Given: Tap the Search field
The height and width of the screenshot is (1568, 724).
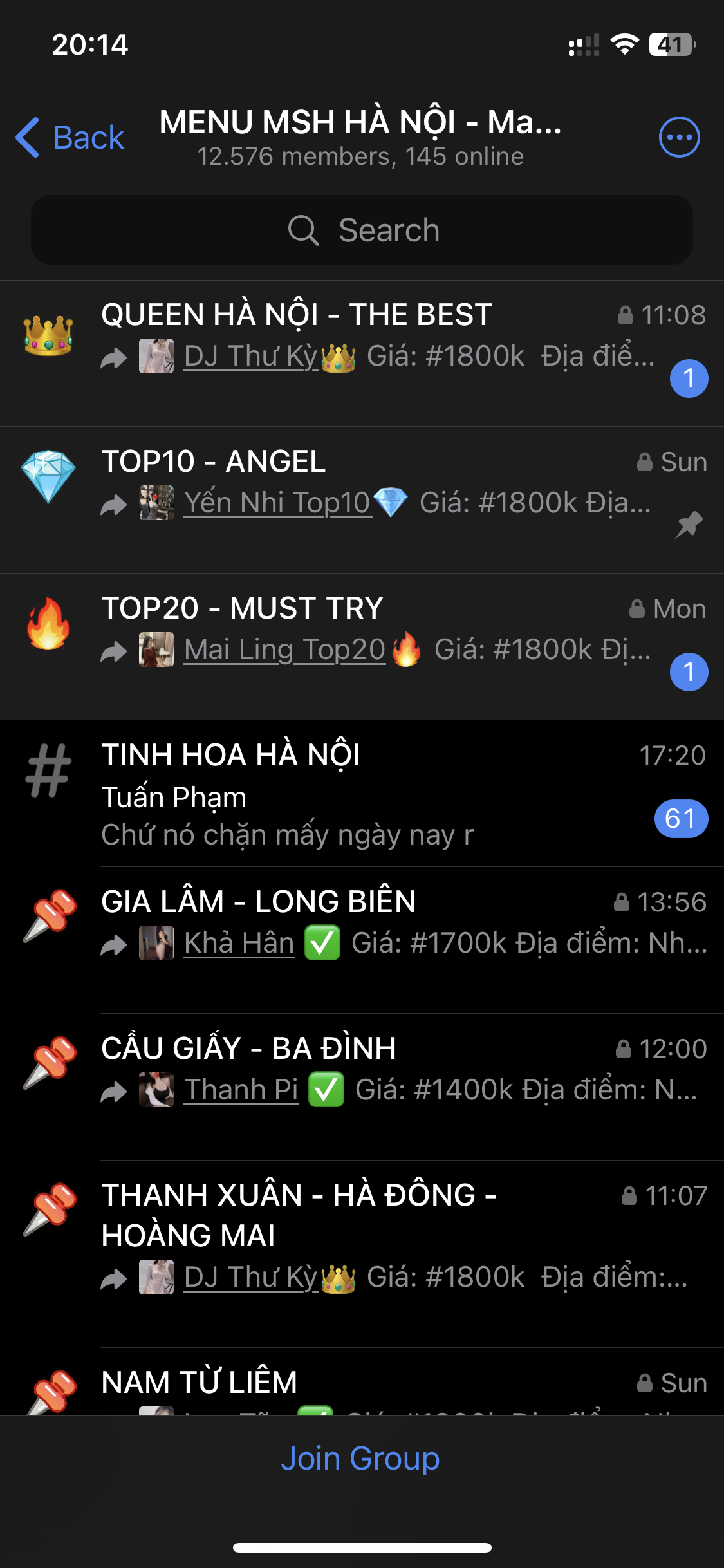Looking at the screenshot, I should (x=362, y=230).
